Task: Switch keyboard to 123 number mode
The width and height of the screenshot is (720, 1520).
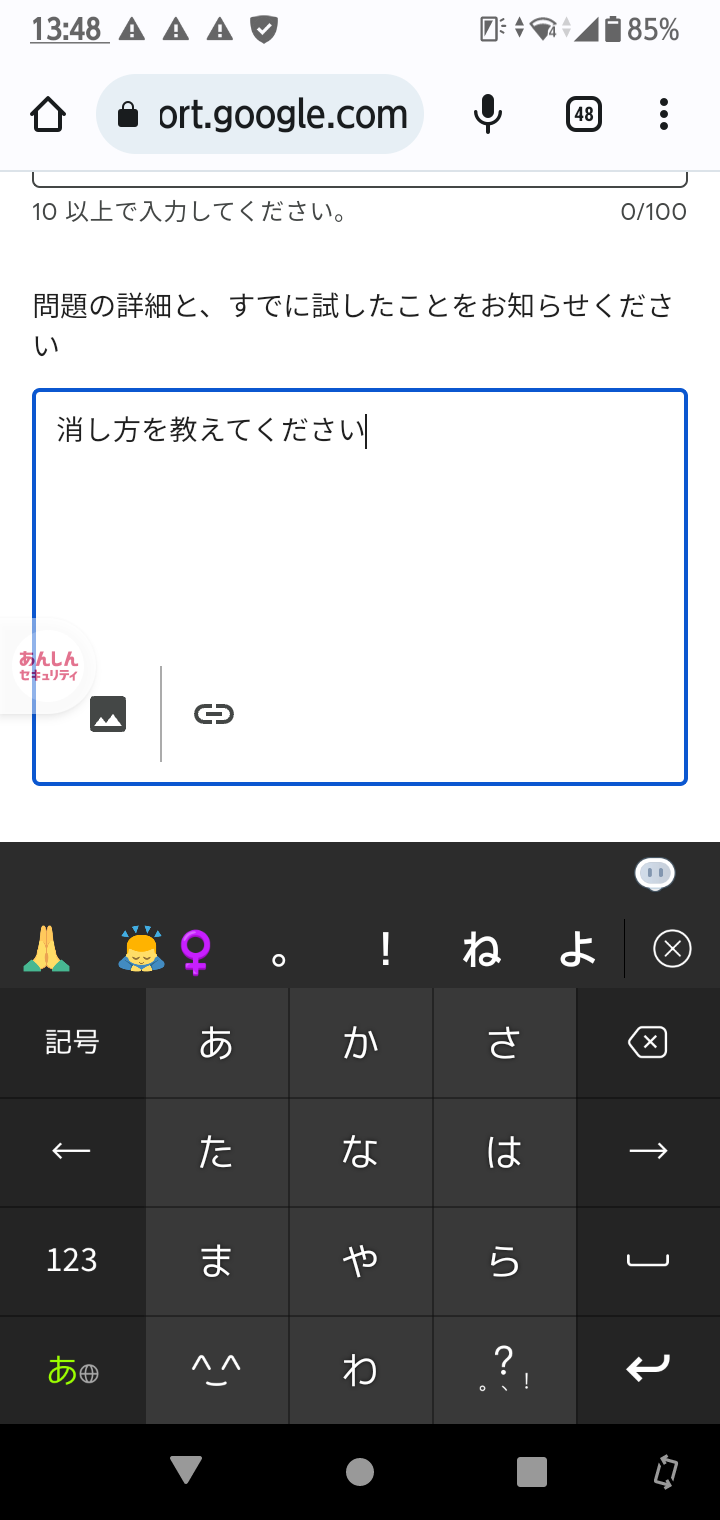Action: (71, 1261)
